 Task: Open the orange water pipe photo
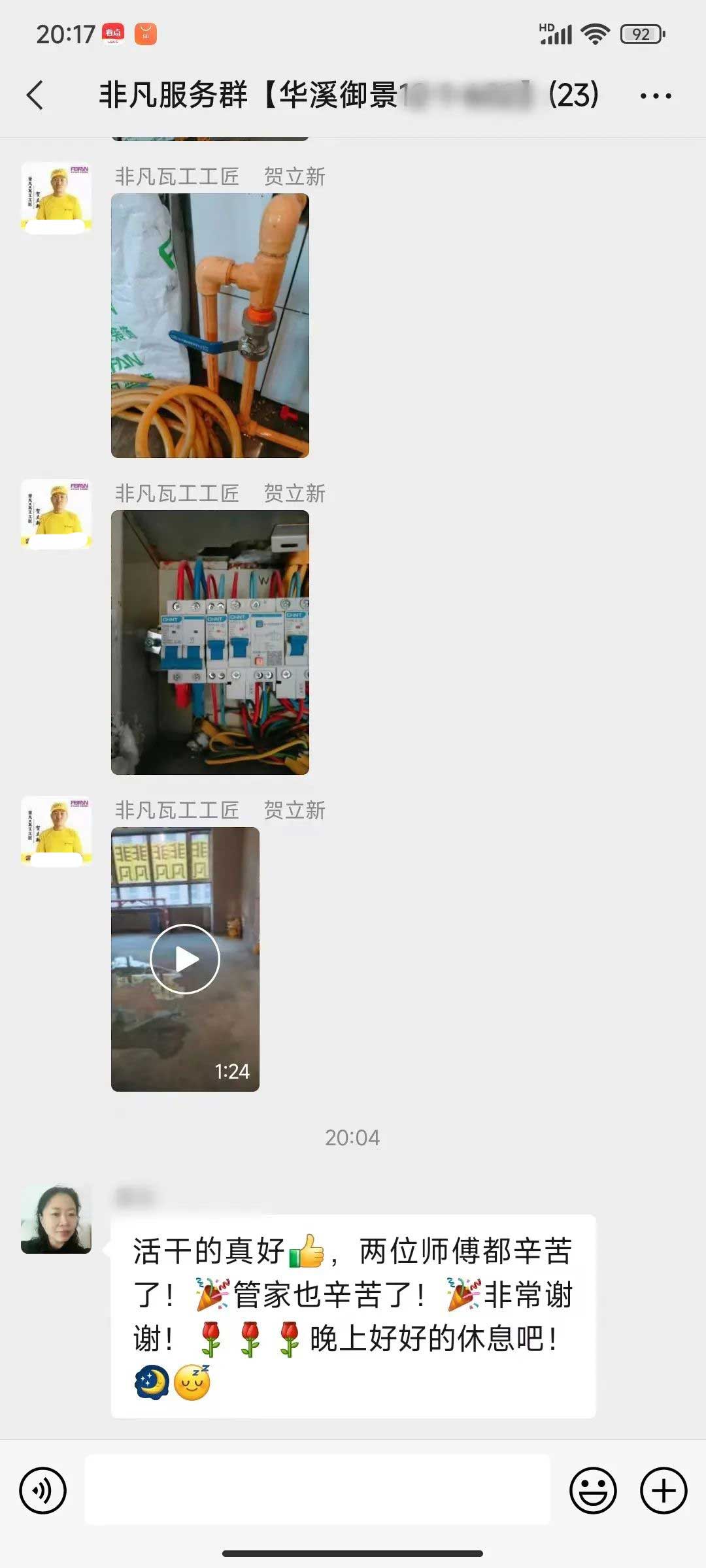point(210,325)
